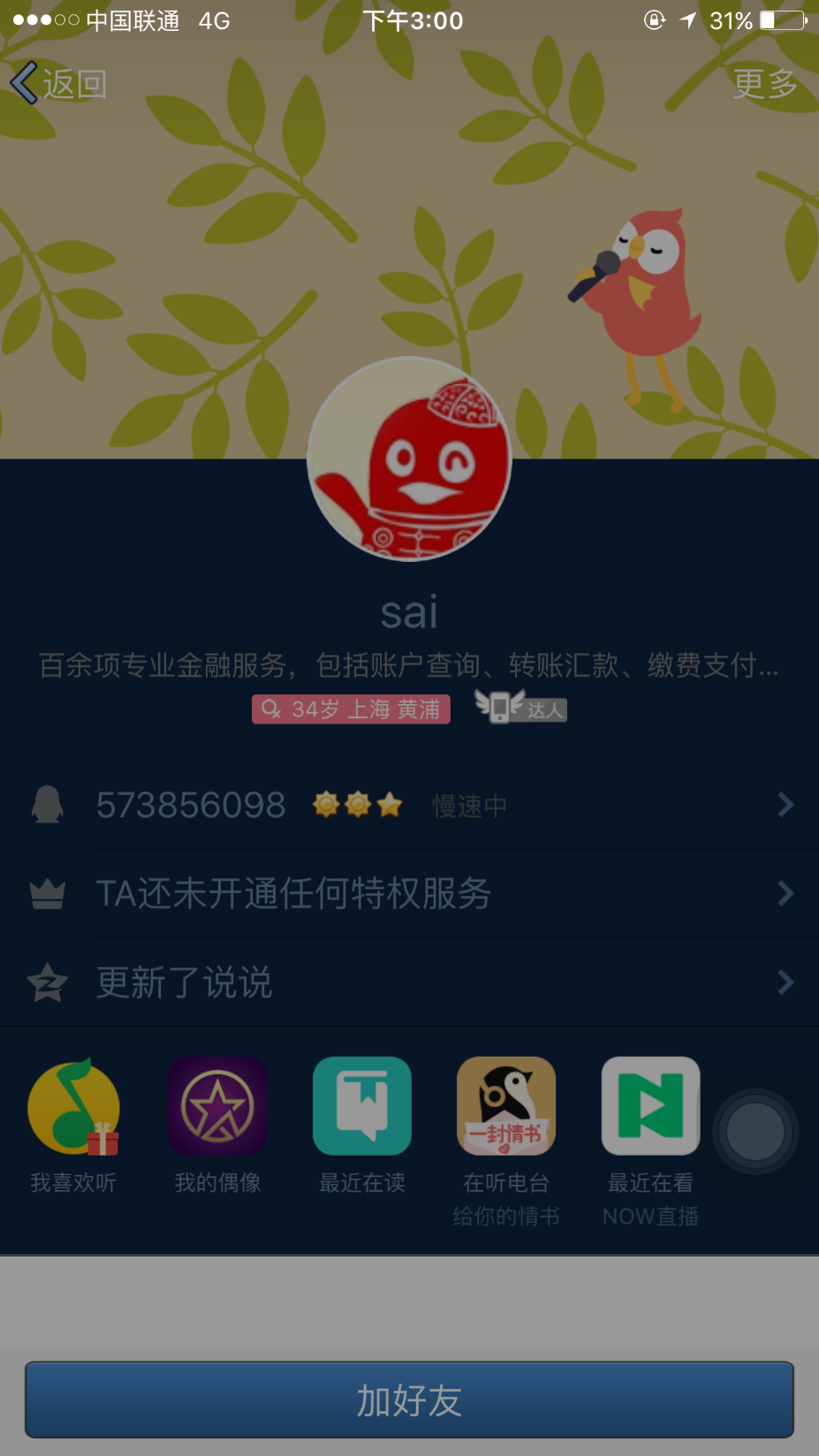Open QQ number 573856098 row

[409, 805]
